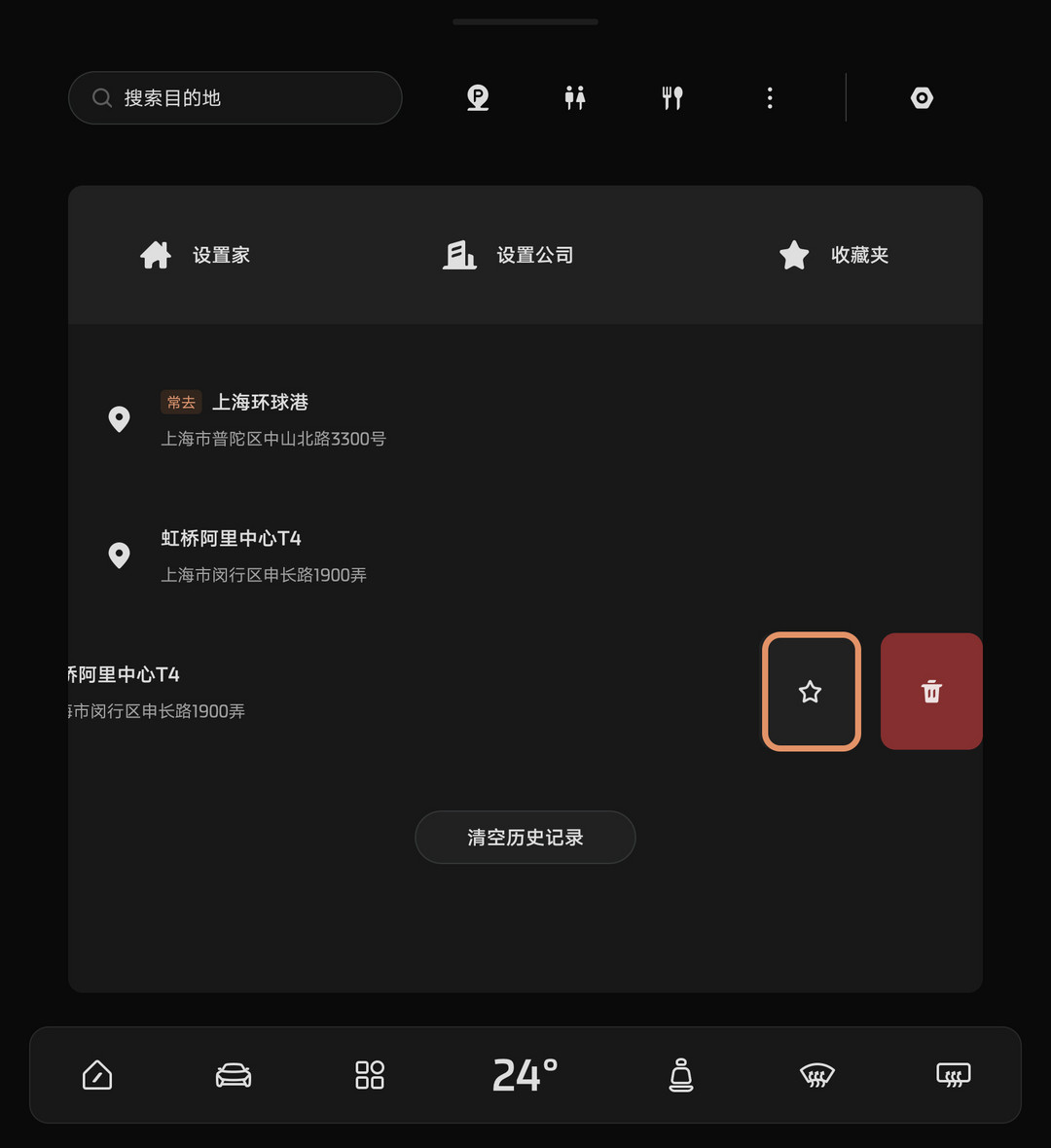Open the vehicle controls car icon
1051x1148 pixels.
(x=234, y=1075)
